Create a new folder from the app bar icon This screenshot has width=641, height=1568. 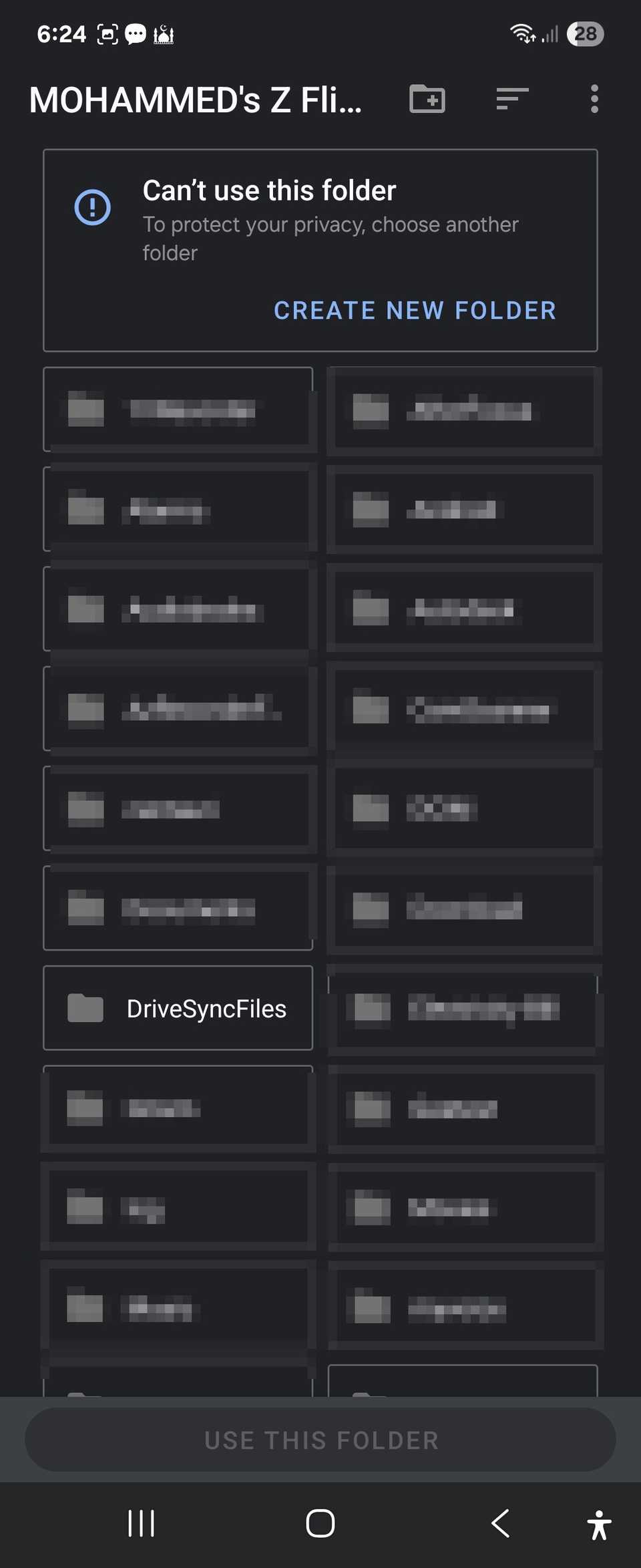(427, 99)
